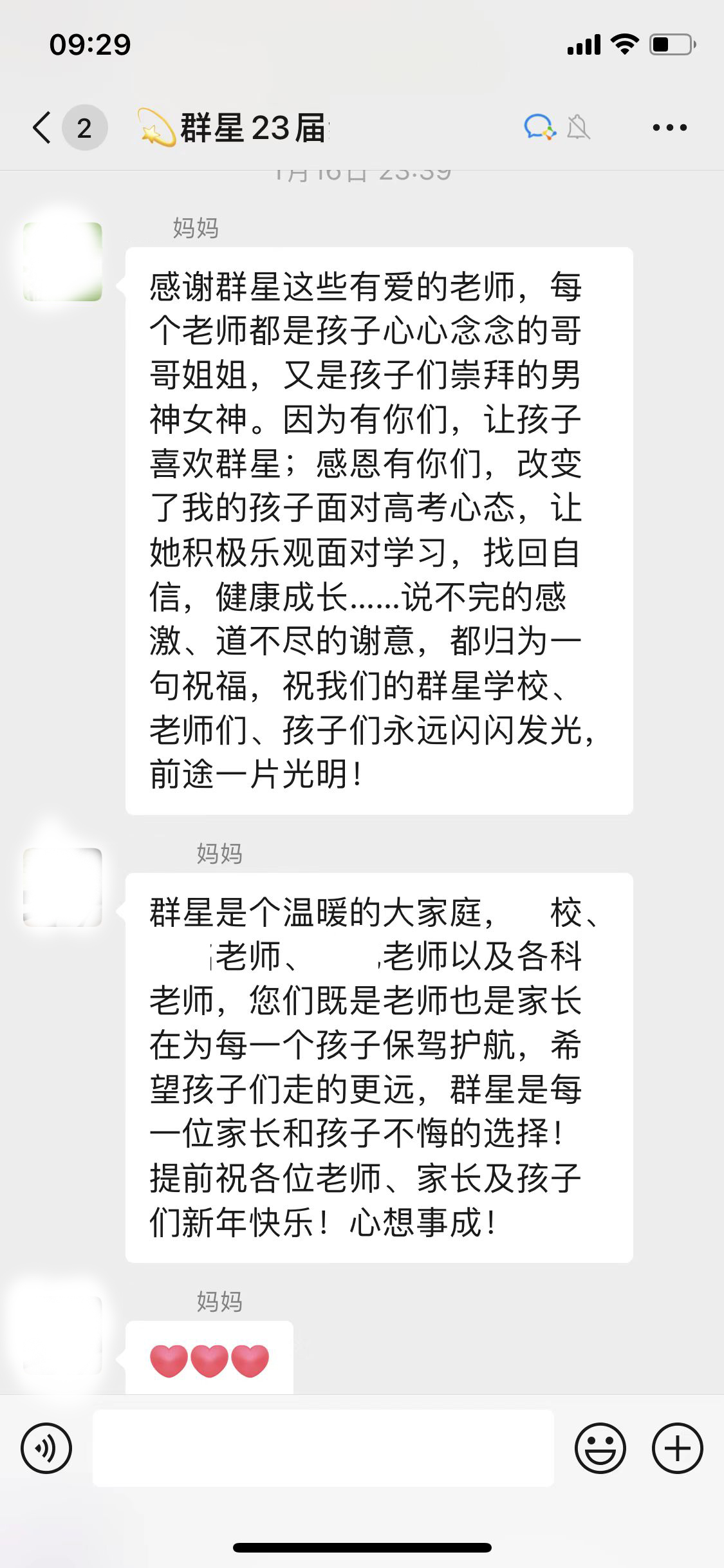Tap avatar beside the 感谢群星 message
This screenshot has width=724, height=1568.
click(63, 262)
